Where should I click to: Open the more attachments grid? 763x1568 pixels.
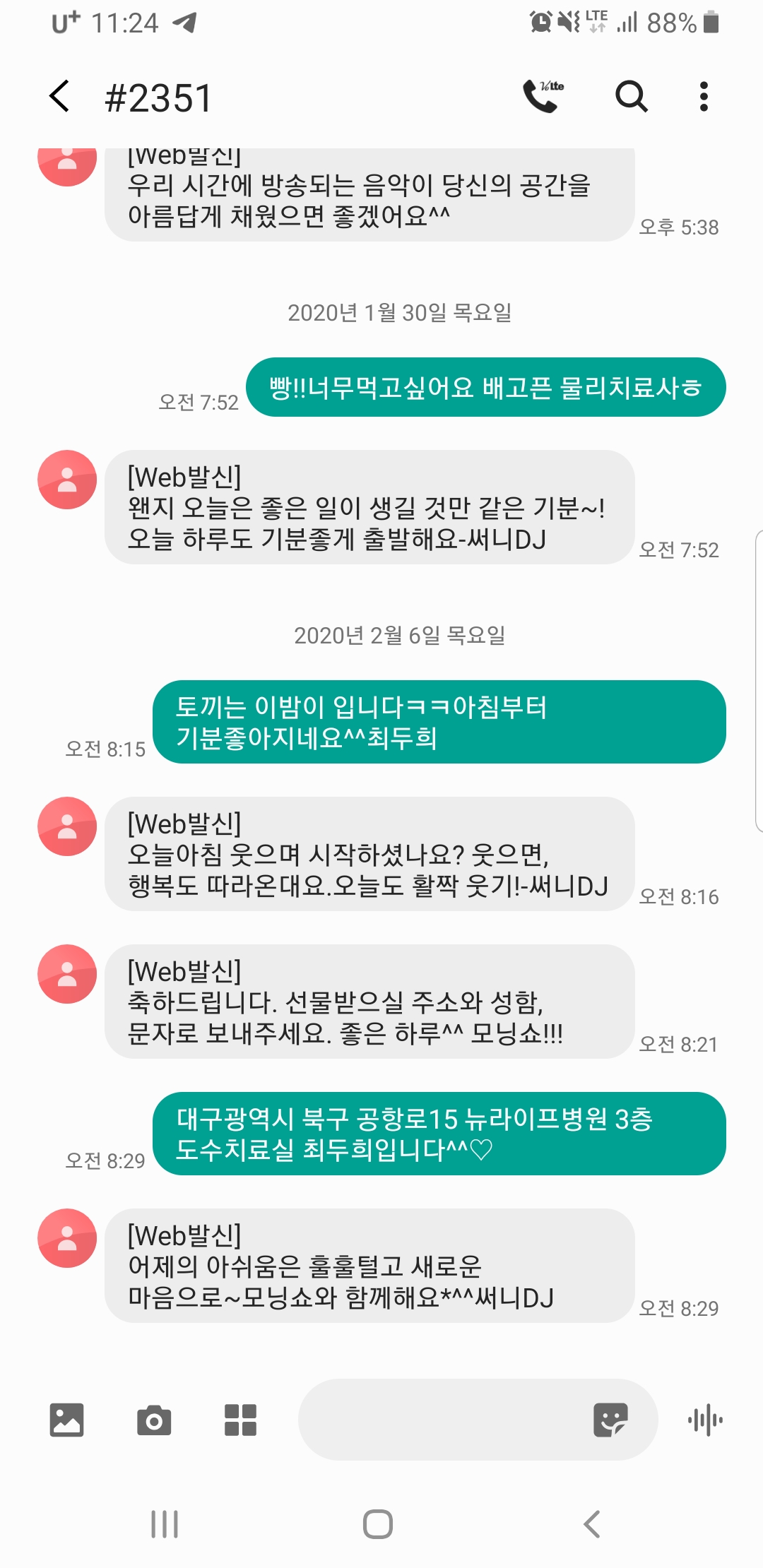pos(240,1420)
